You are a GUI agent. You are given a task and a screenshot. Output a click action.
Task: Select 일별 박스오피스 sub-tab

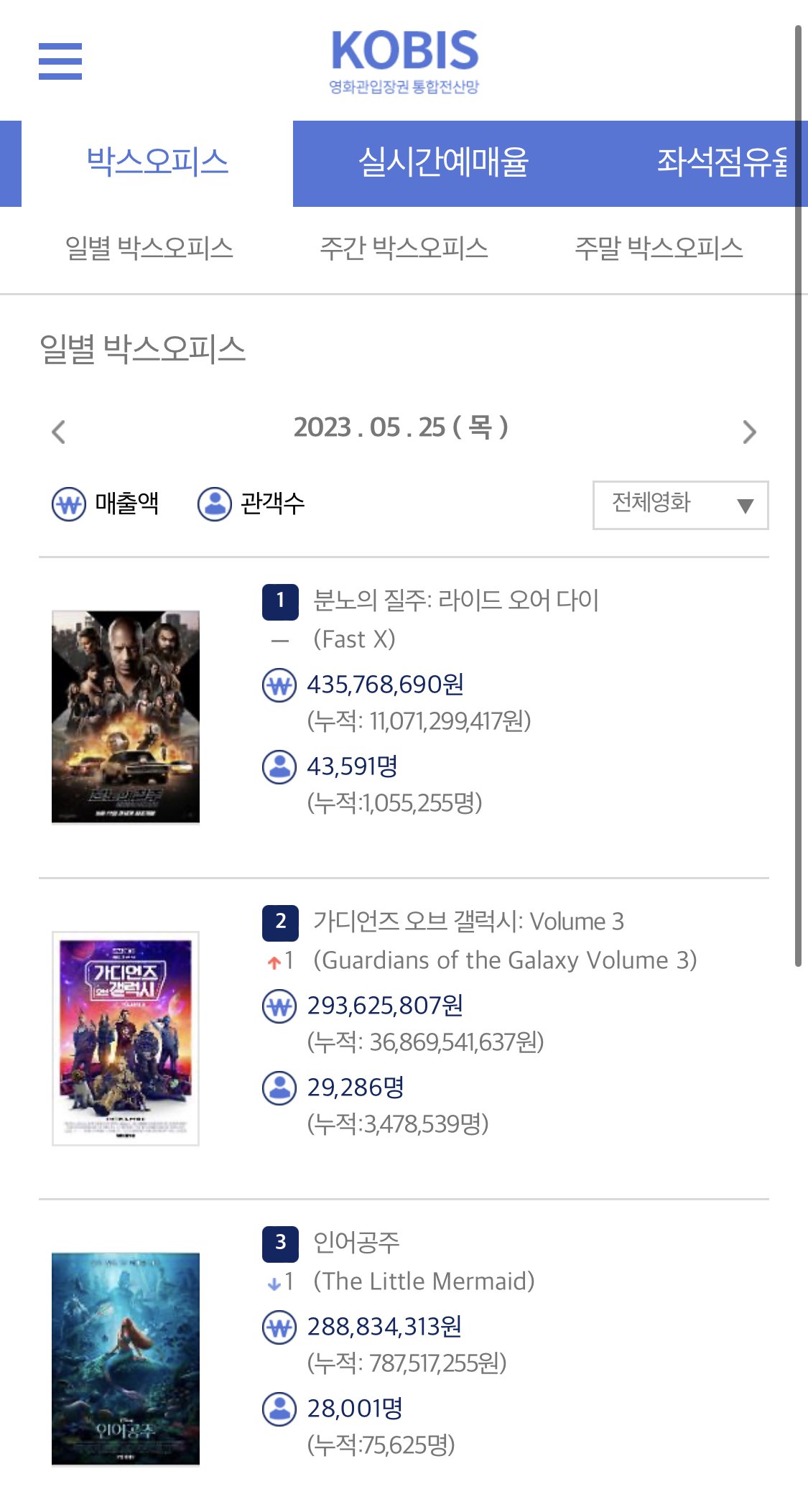tap(149, 249)
